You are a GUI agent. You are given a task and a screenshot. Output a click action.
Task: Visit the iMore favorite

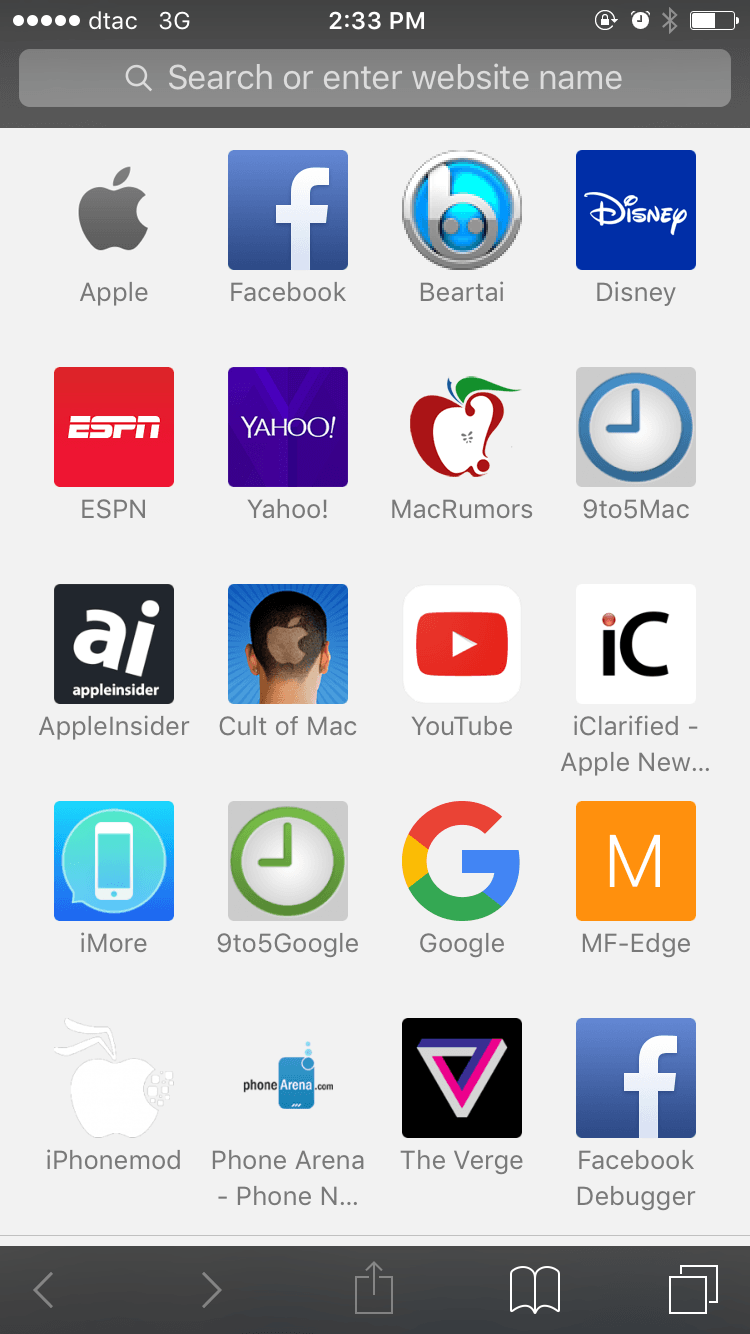114,861
